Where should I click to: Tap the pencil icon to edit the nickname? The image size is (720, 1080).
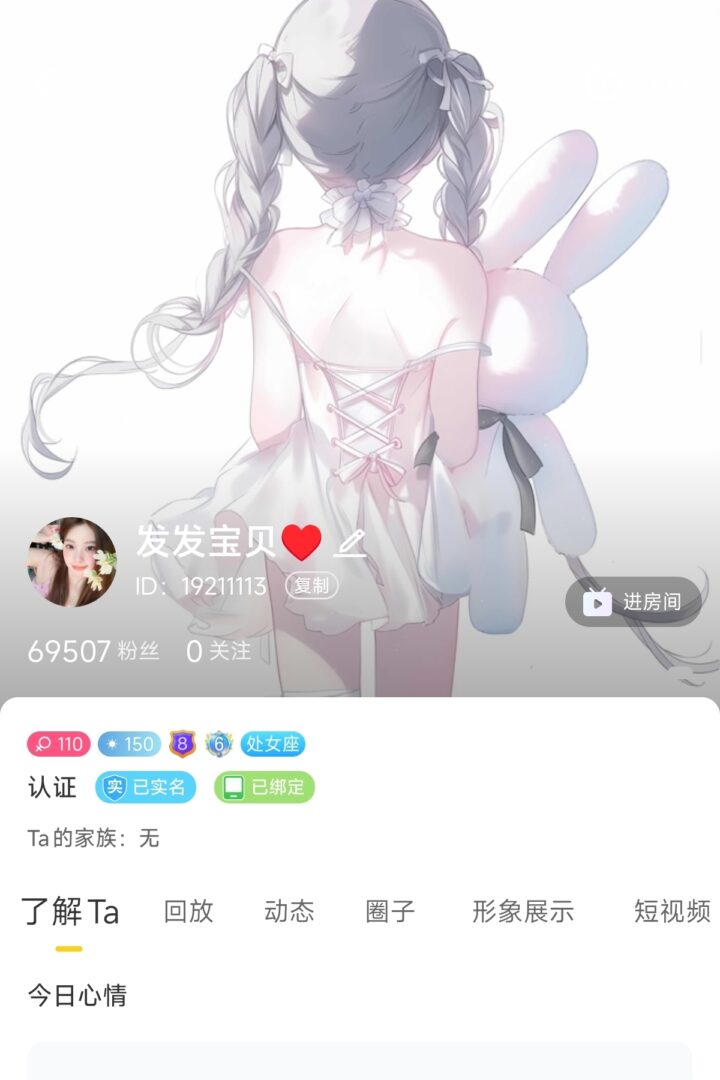pos(350,543)
